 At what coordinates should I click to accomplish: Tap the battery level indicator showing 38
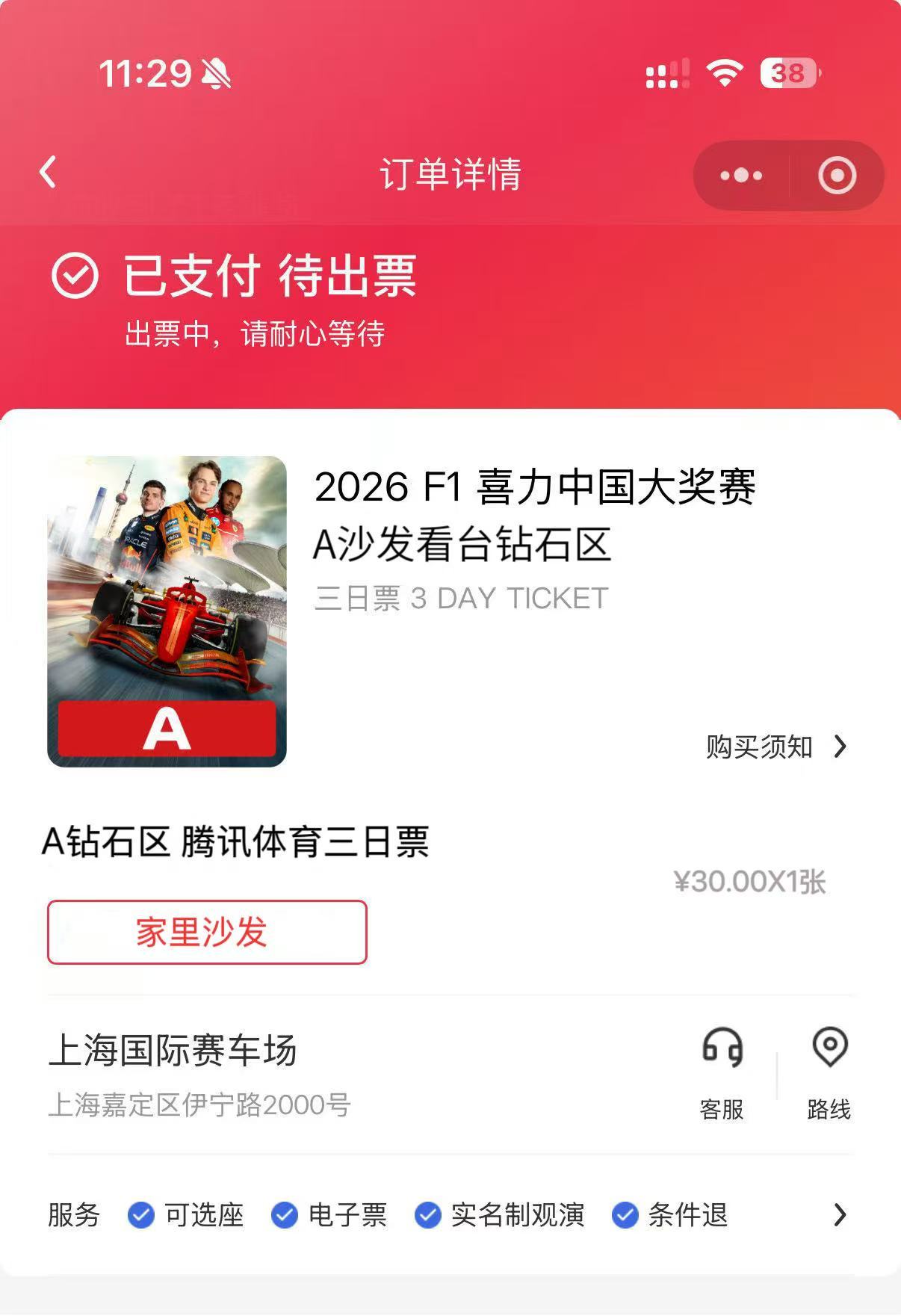click(787, 72)
